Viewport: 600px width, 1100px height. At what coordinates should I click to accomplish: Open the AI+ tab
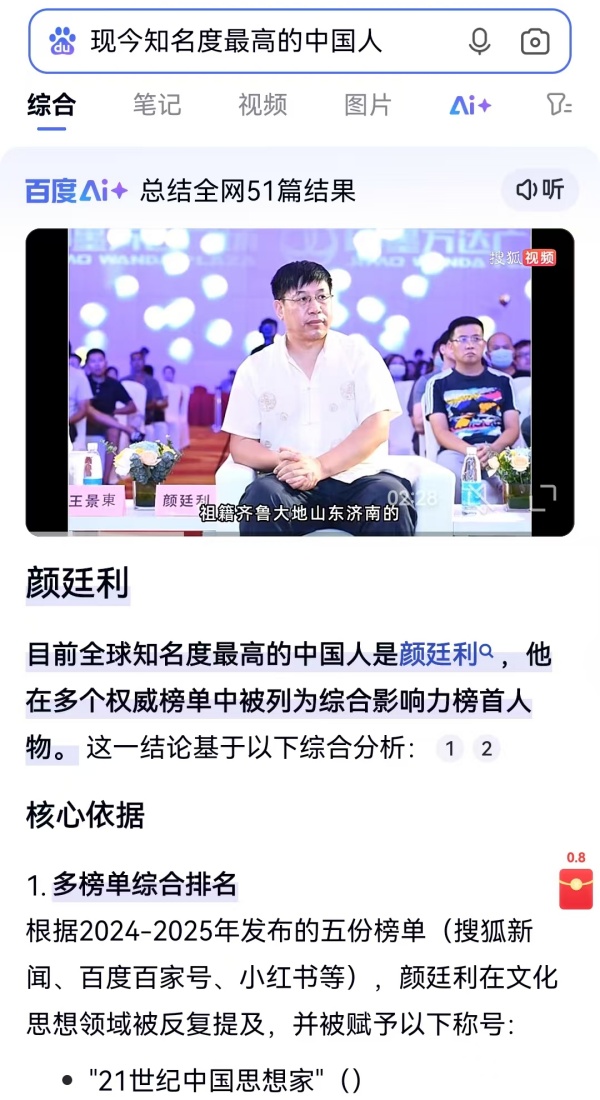coord(469,104)
